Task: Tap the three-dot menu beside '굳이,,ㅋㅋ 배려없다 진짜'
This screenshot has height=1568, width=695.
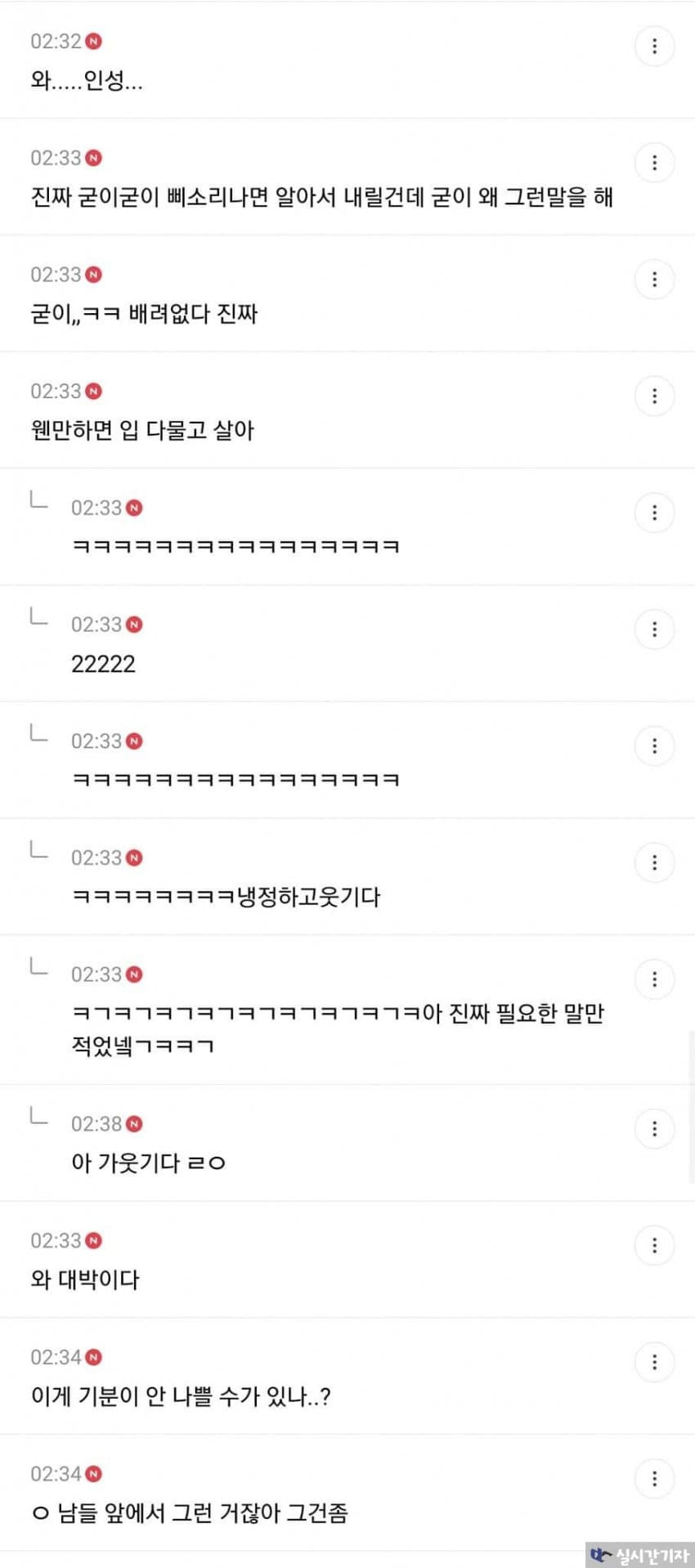Action: [x=654, y=280]
